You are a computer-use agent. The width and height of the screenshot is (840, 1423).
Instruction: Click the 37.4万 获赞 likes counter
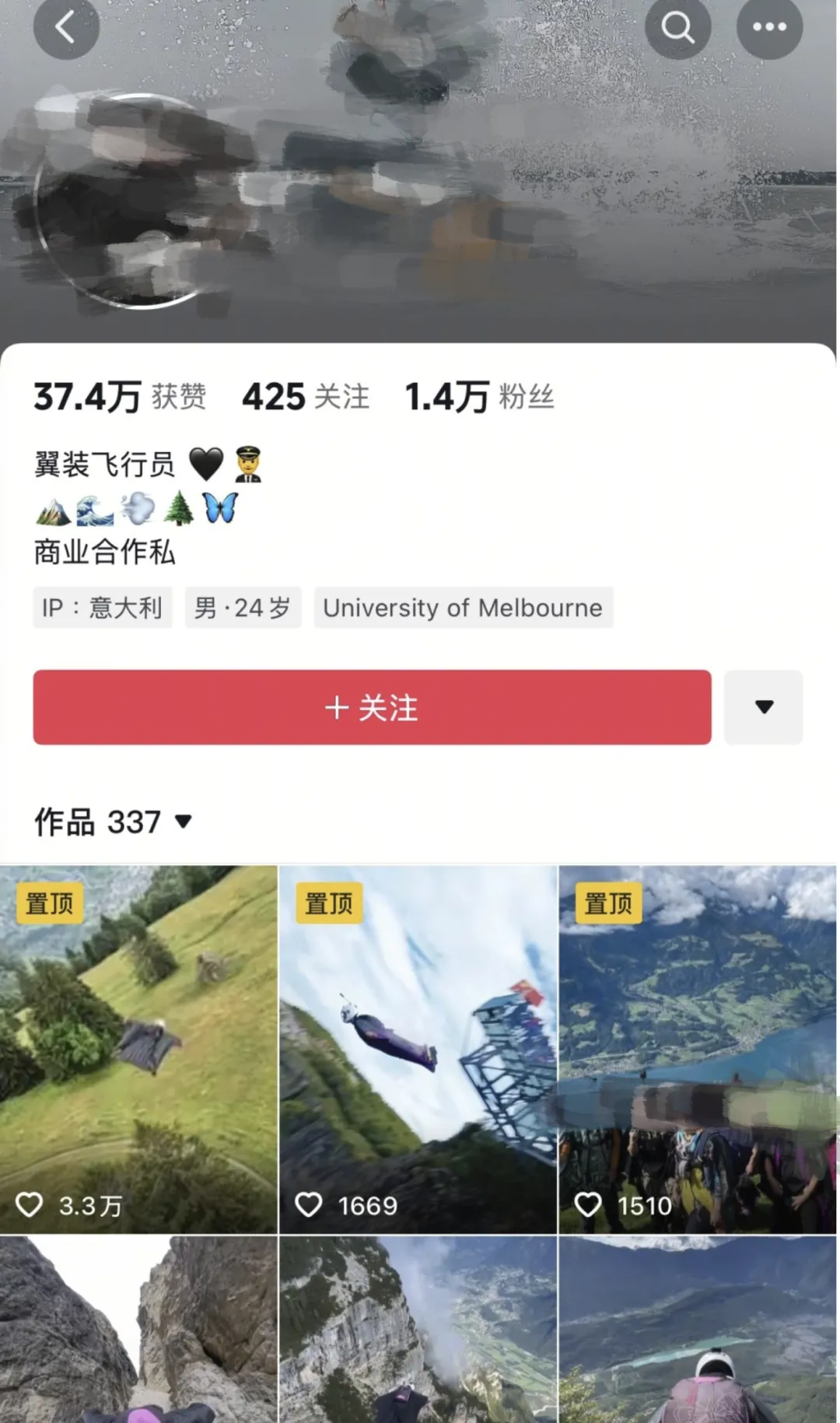121,398
